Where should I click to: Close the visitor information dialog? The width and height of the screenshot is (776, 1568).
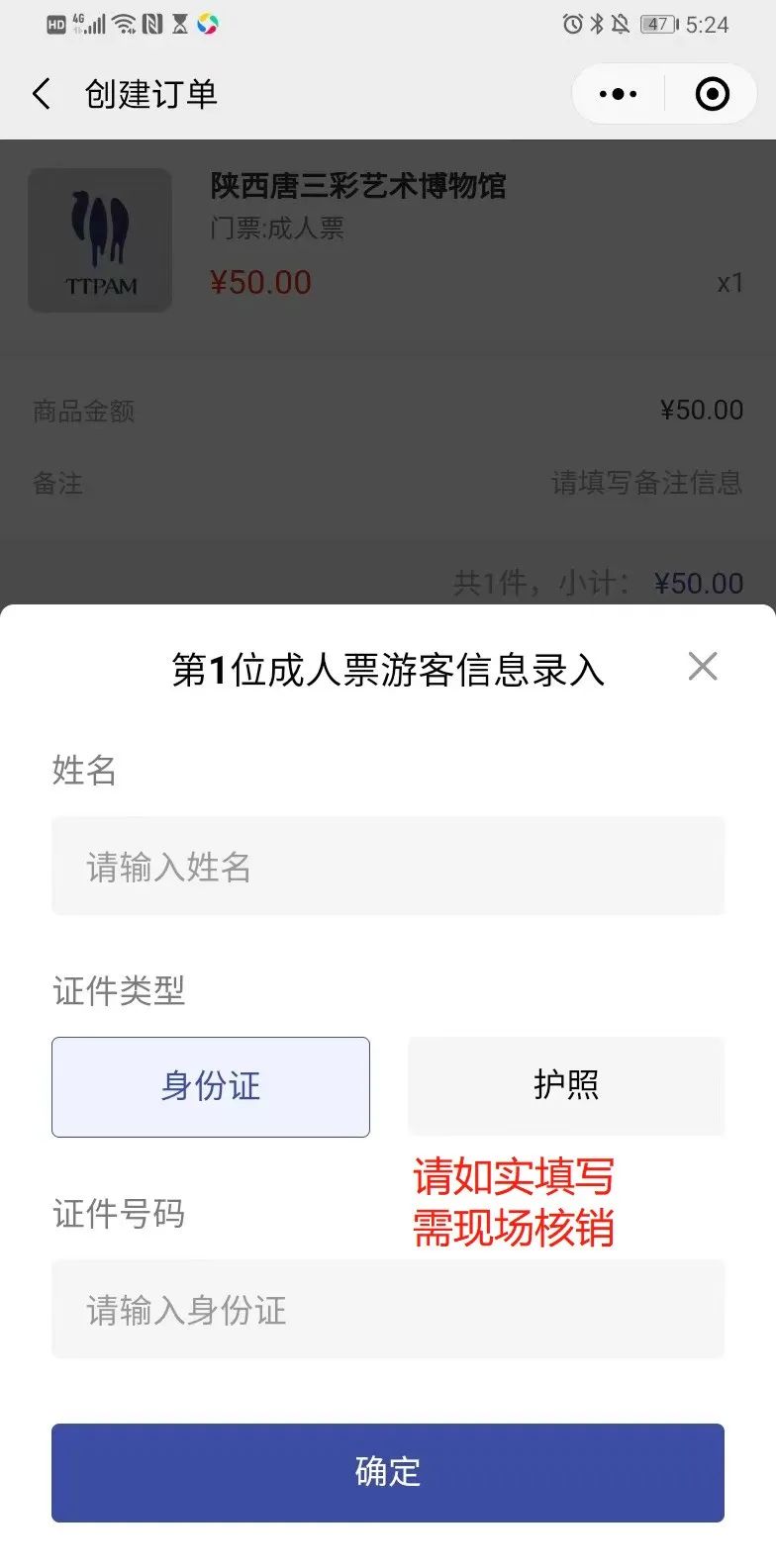pos(703,666)
